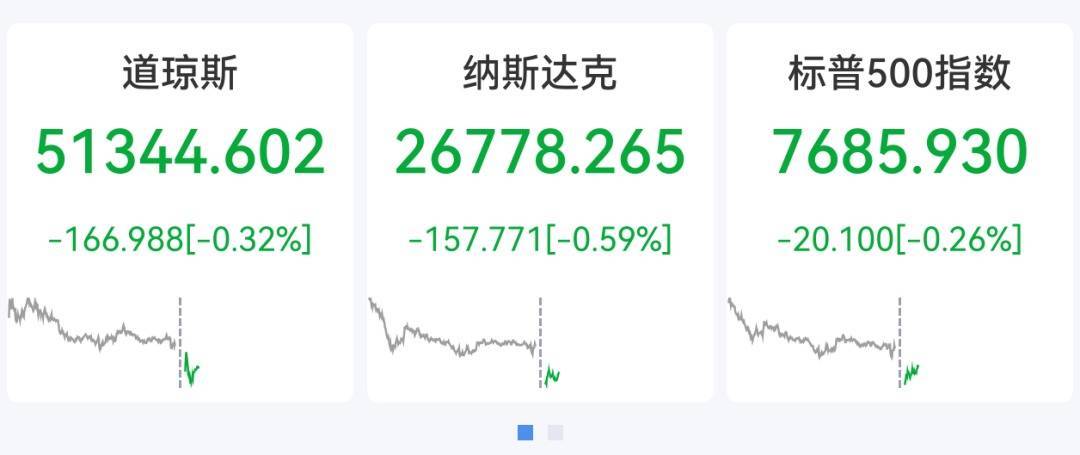1080x455 pixels.
Task: Open the 纳斯达克 index card
Action: click(x=540, y=213)
